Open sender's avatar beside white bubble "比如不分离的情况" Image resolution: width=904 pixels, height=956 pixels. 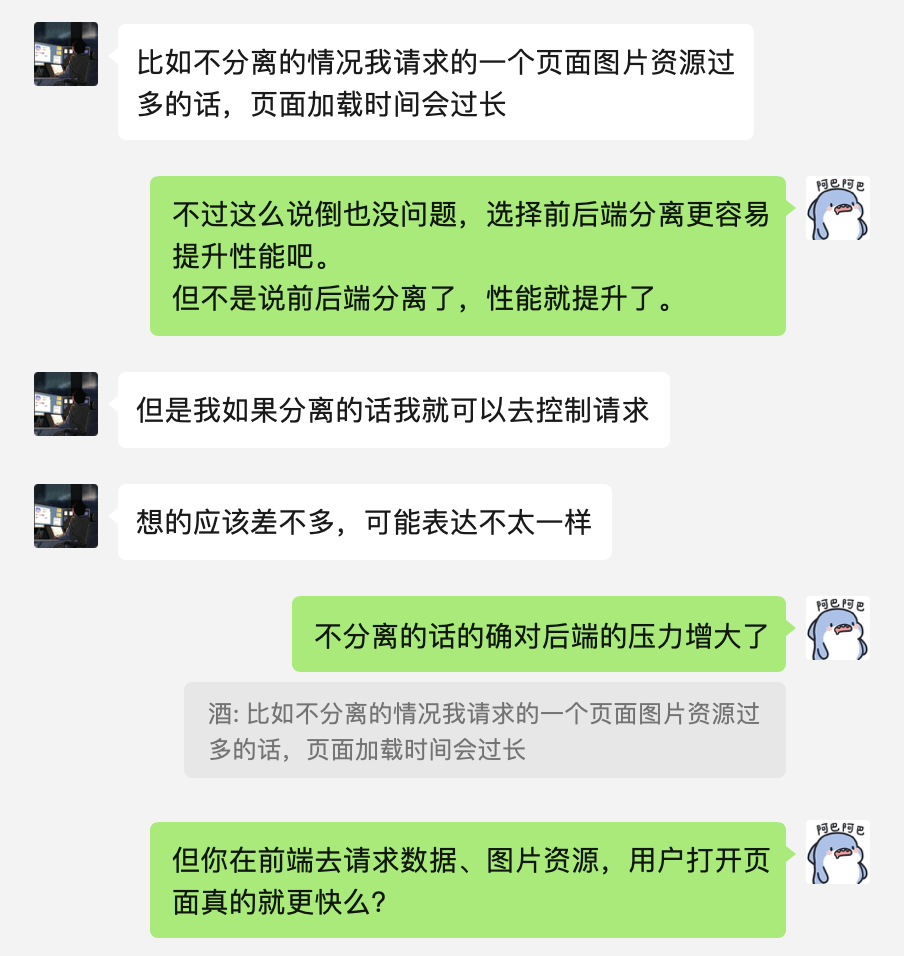click(66, 54)
